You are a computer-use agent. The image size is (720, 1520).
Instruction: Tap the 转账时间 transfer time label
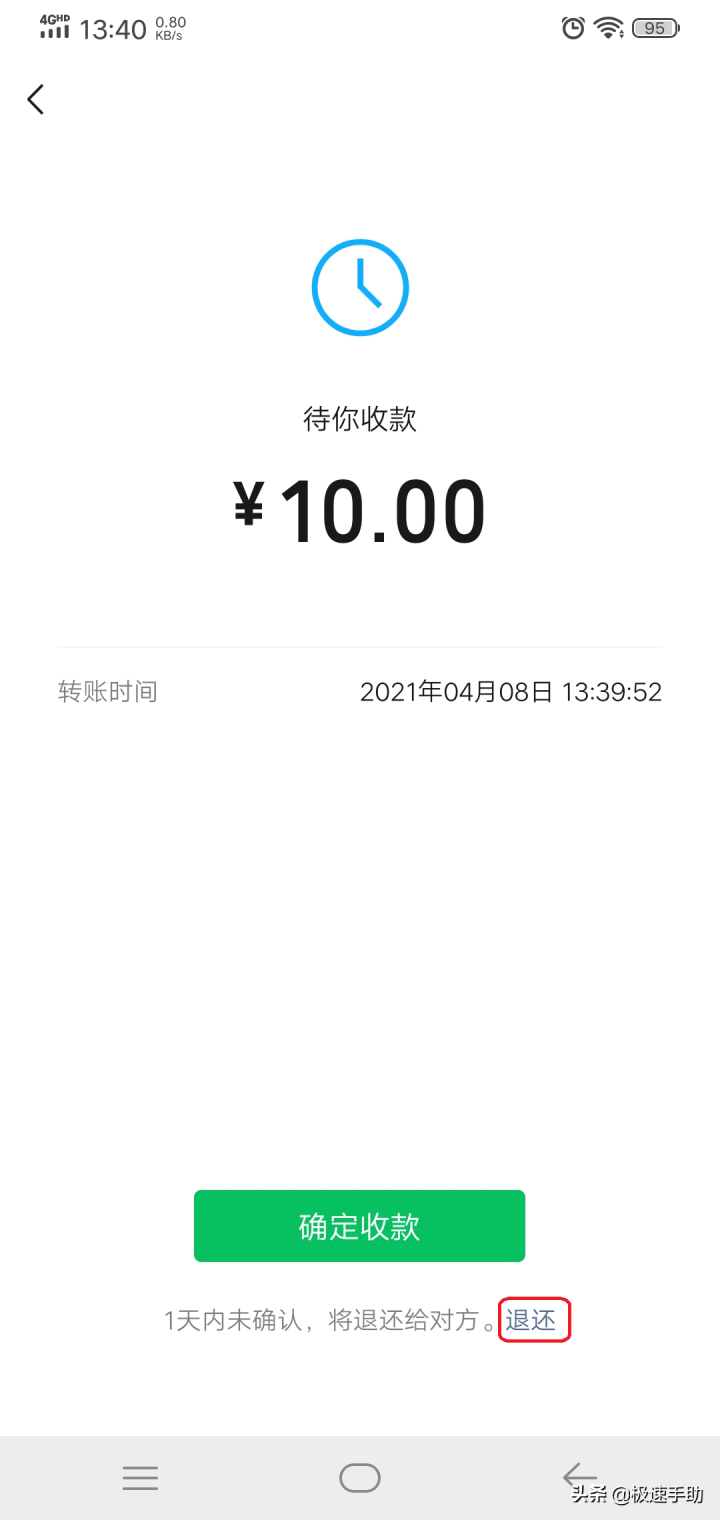tap(108, 691)
